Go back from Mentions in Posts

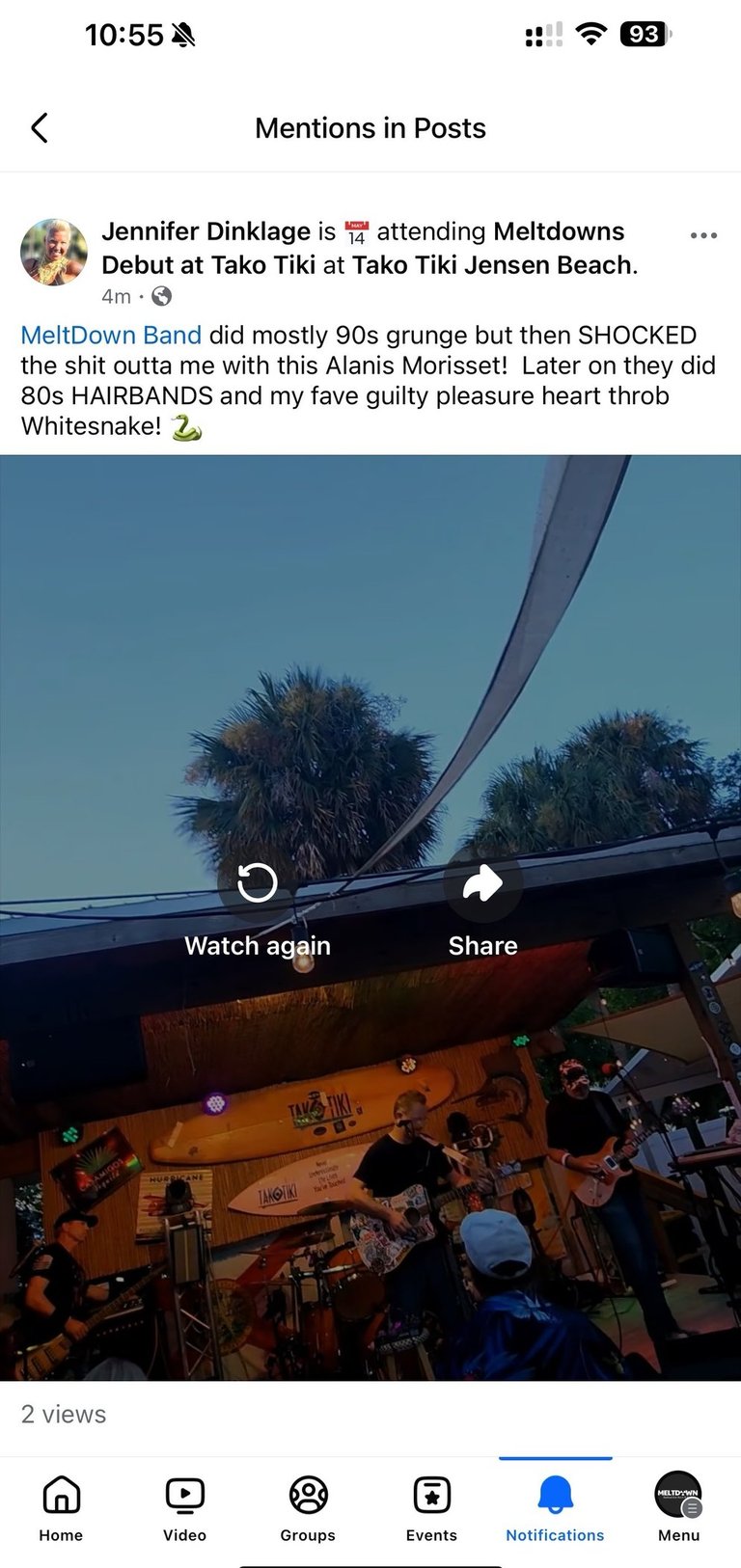40,127
